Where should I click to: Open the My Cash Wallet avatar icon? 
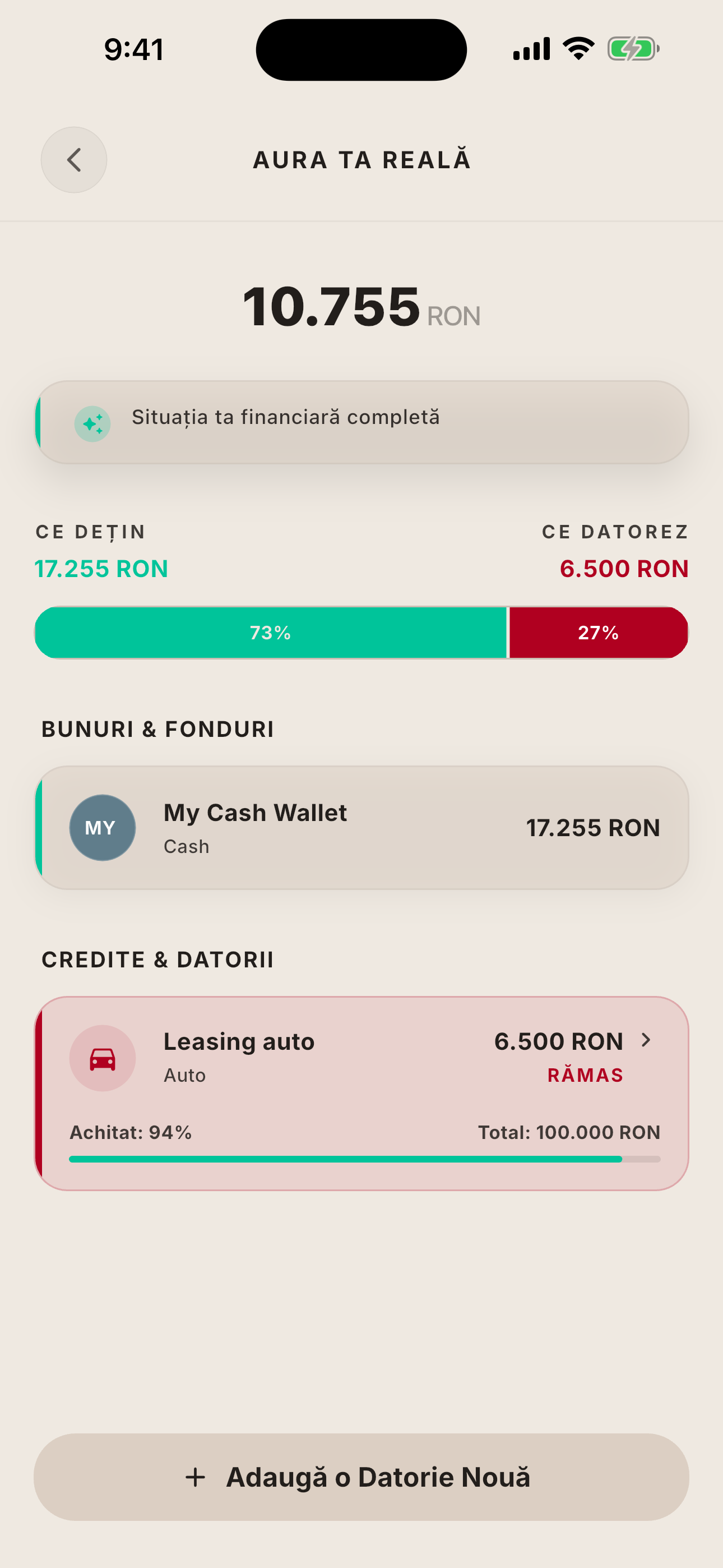(102, 827)
